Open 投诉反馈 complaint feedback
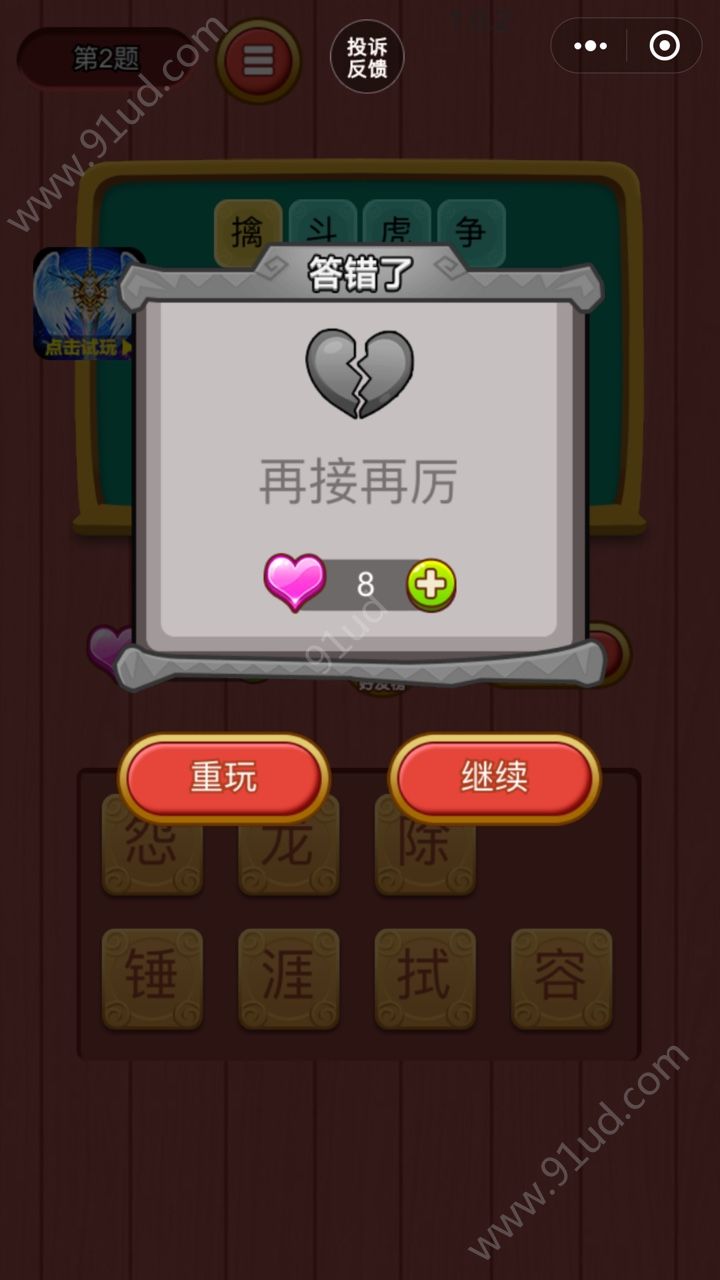Screen dimensions: 720x1280 (367, 57)
